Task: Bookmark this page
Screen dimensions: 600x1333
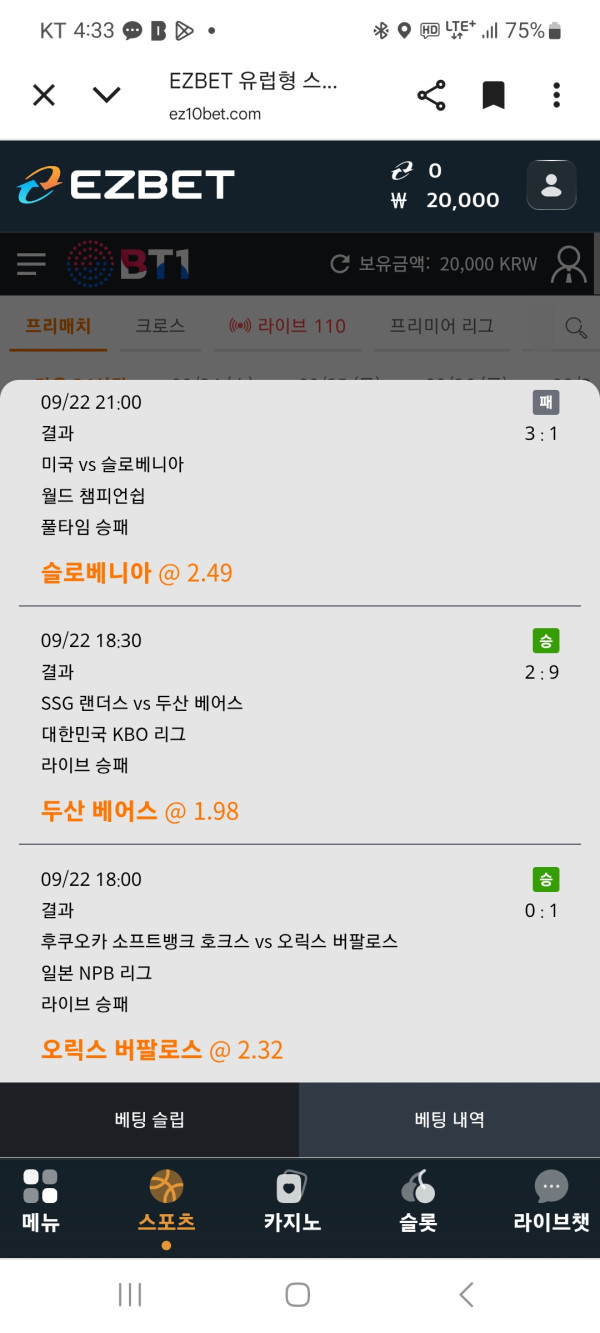Action: [493, 96]
